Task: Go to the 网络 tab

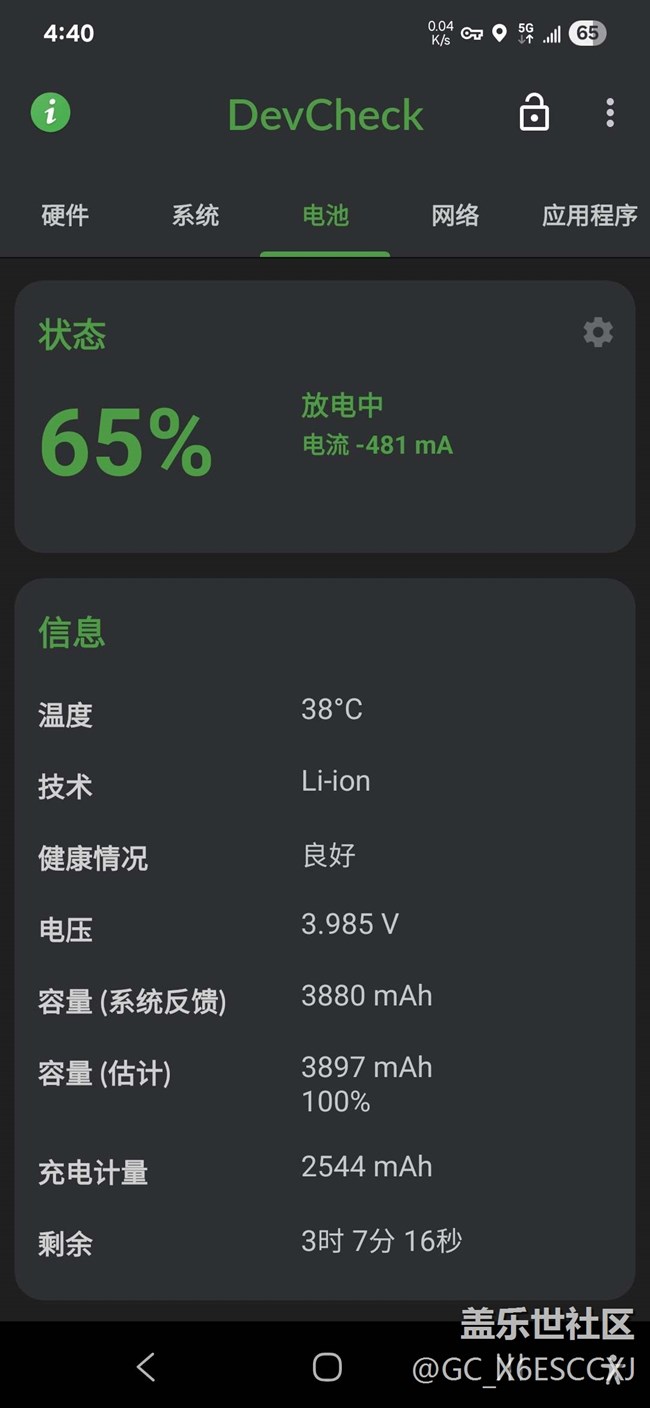Action: [x=455, y=216]
